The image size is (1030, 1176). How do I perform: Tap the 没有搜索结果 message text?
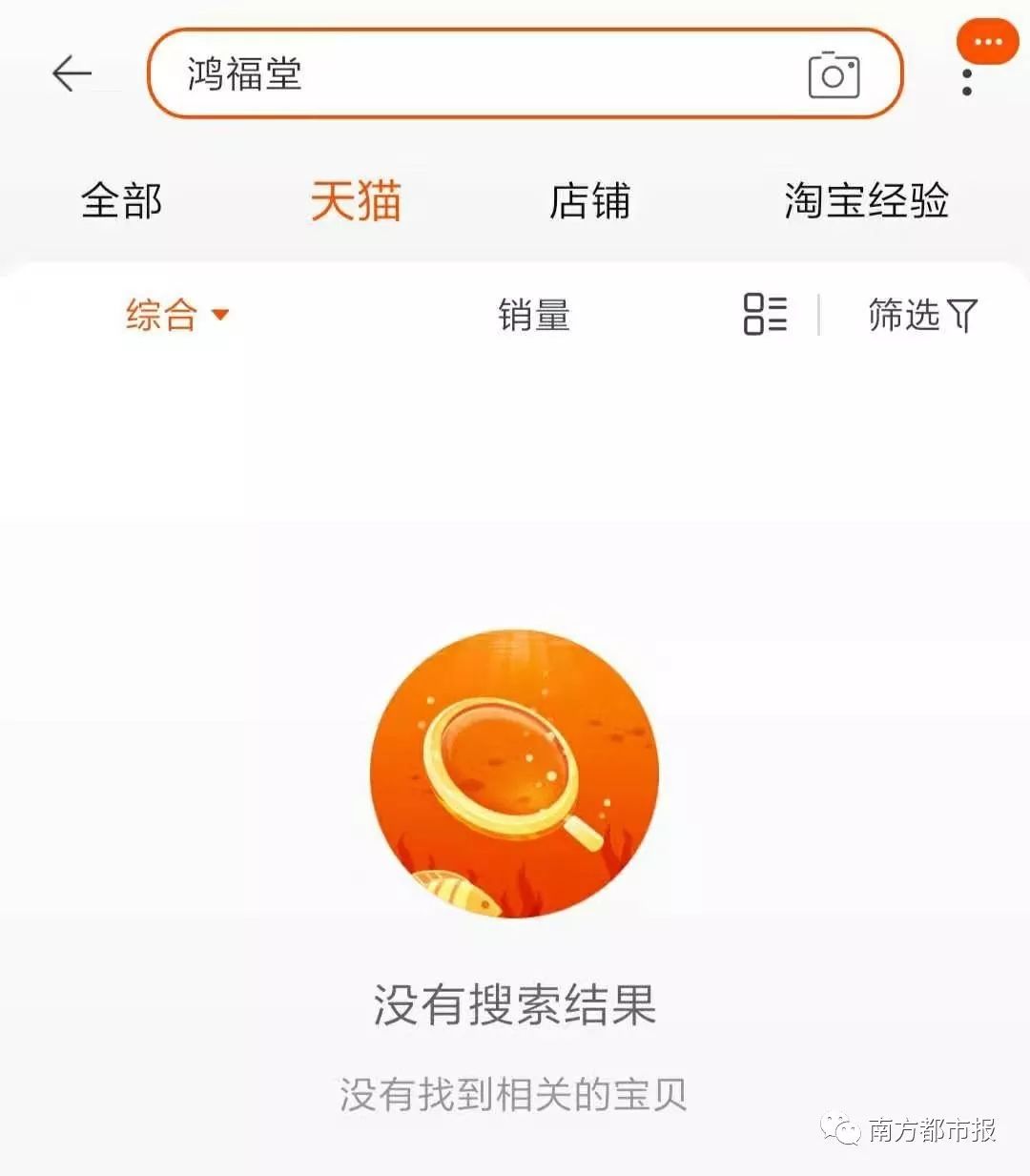tap(515, 1002)
